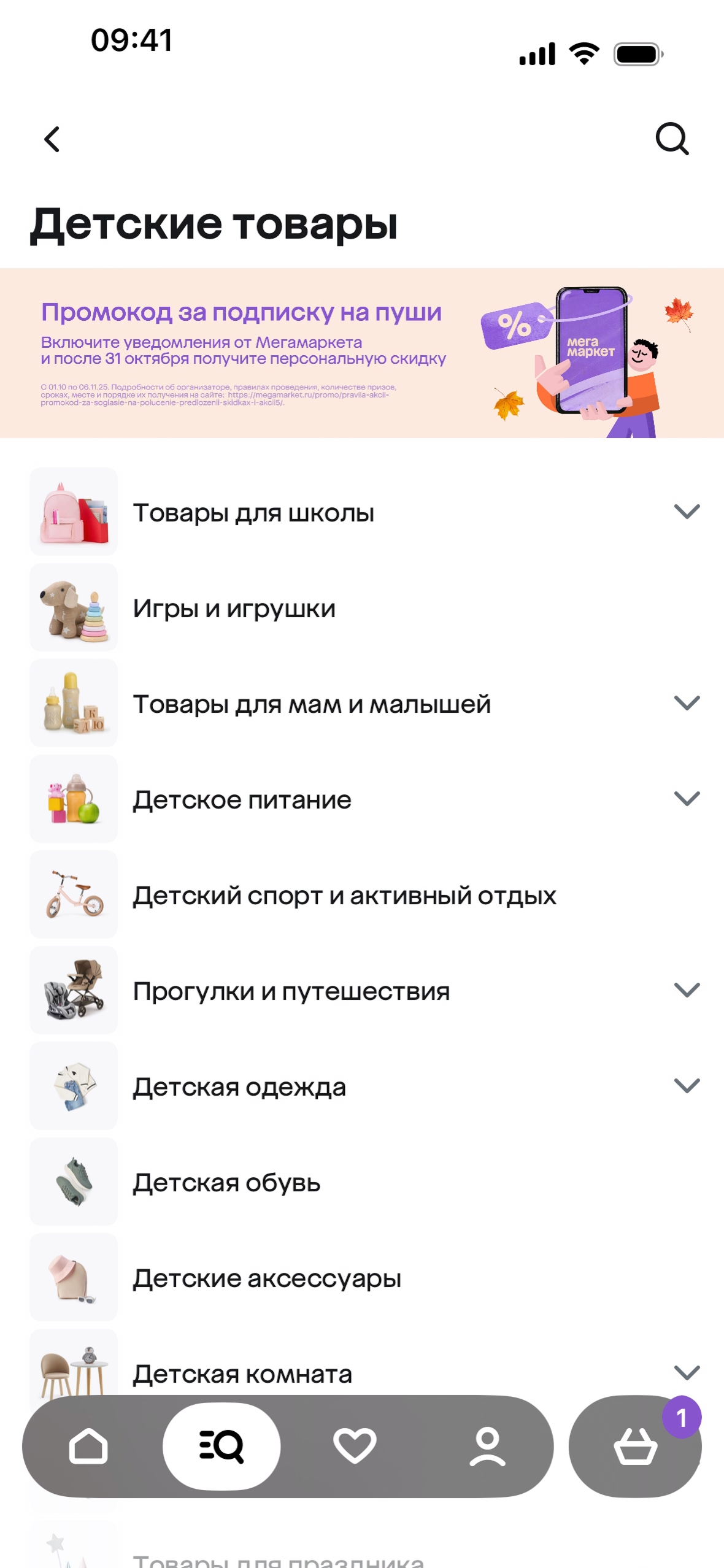Switch to the Home tab
The image size is (724, 1568).
(88, 1447)
